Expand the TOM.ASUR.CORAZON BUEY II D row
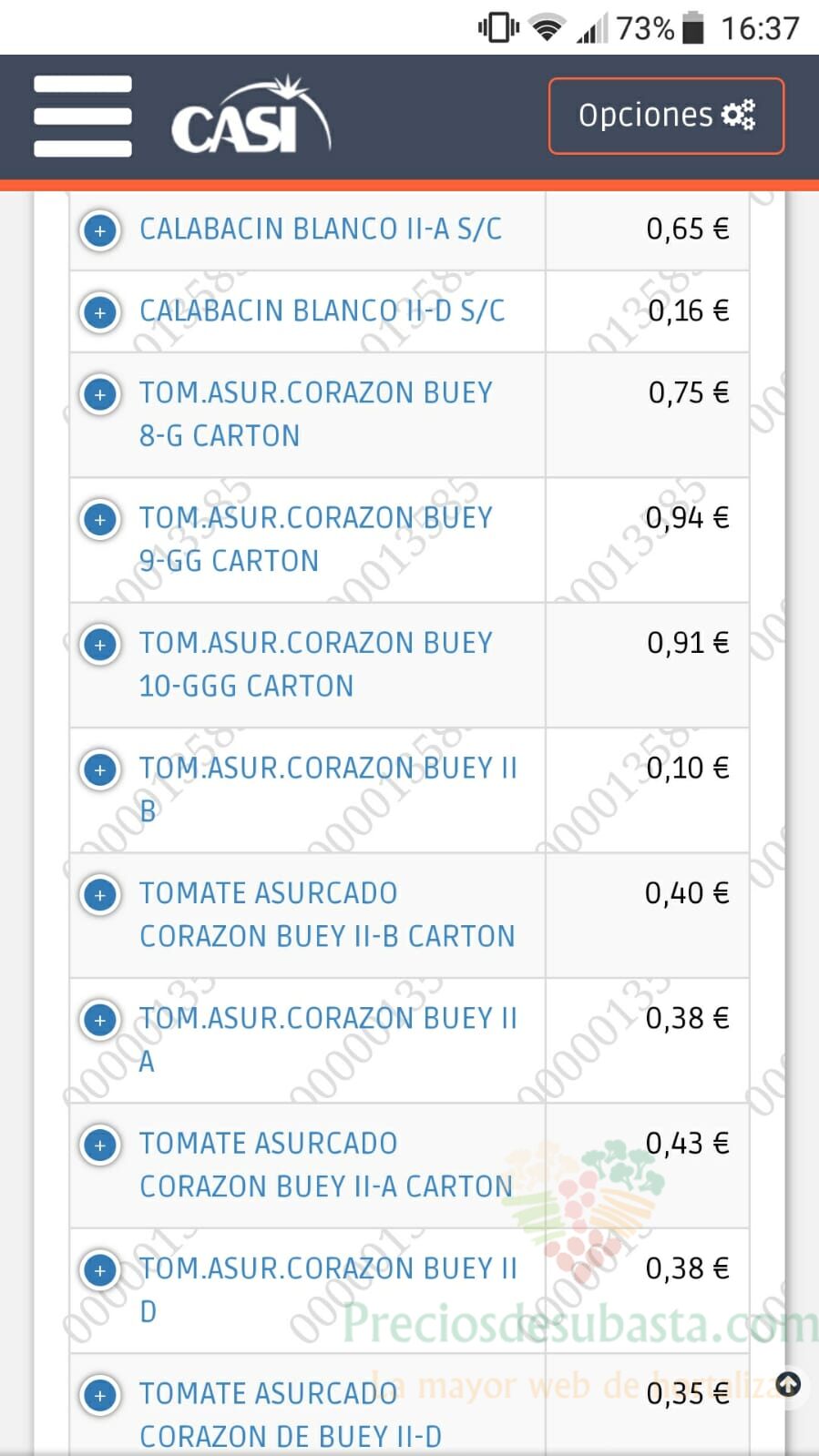This screenshot has height=1456, width=819. click(x=100, y=1269)
